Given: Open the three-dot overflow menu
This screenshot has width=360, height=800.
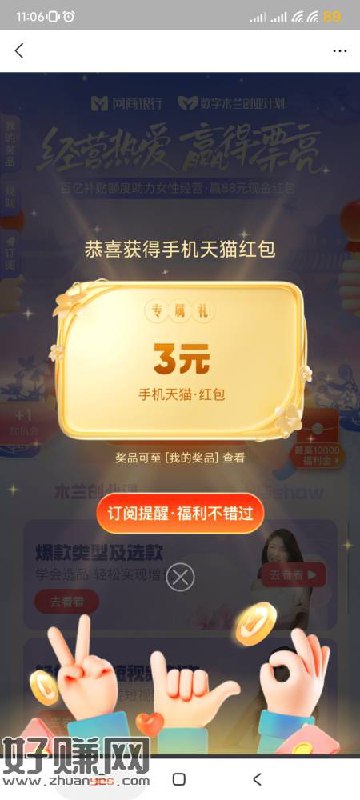Looking at the screenshot, I should [x=340, y=51].
